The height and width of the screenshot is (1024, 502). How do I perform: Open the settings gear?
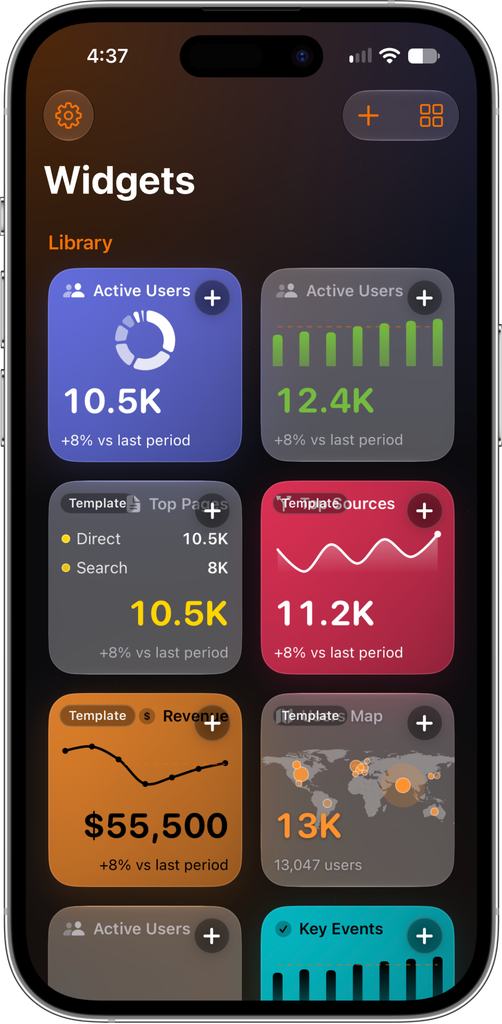[x=69, y=116]
